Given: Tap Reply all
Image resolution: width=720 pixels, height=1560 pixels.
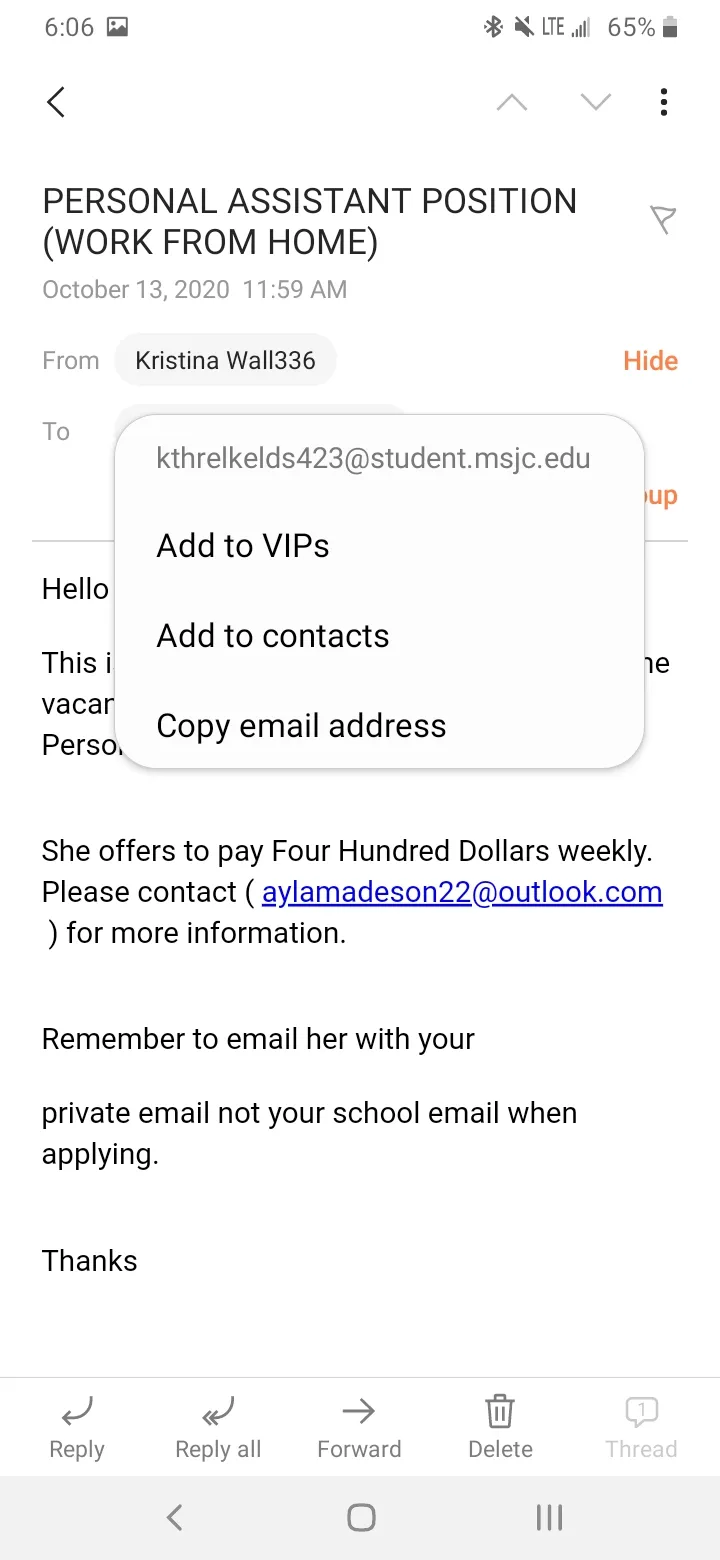Looking at the screenshot, I should (218, 1429).
